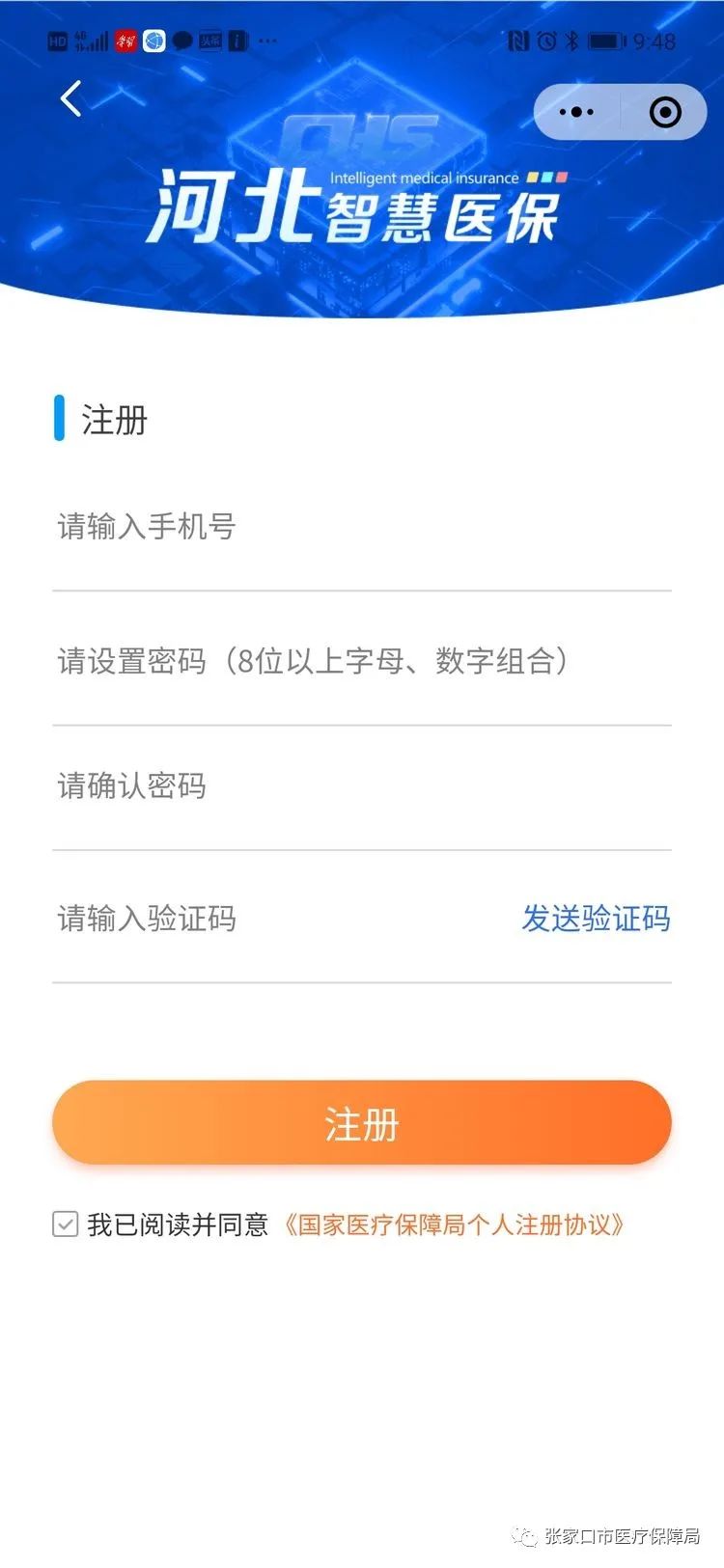Go back using the top-left arrow
Viewport: 724px width, 1568px height.
click(70, 98)
